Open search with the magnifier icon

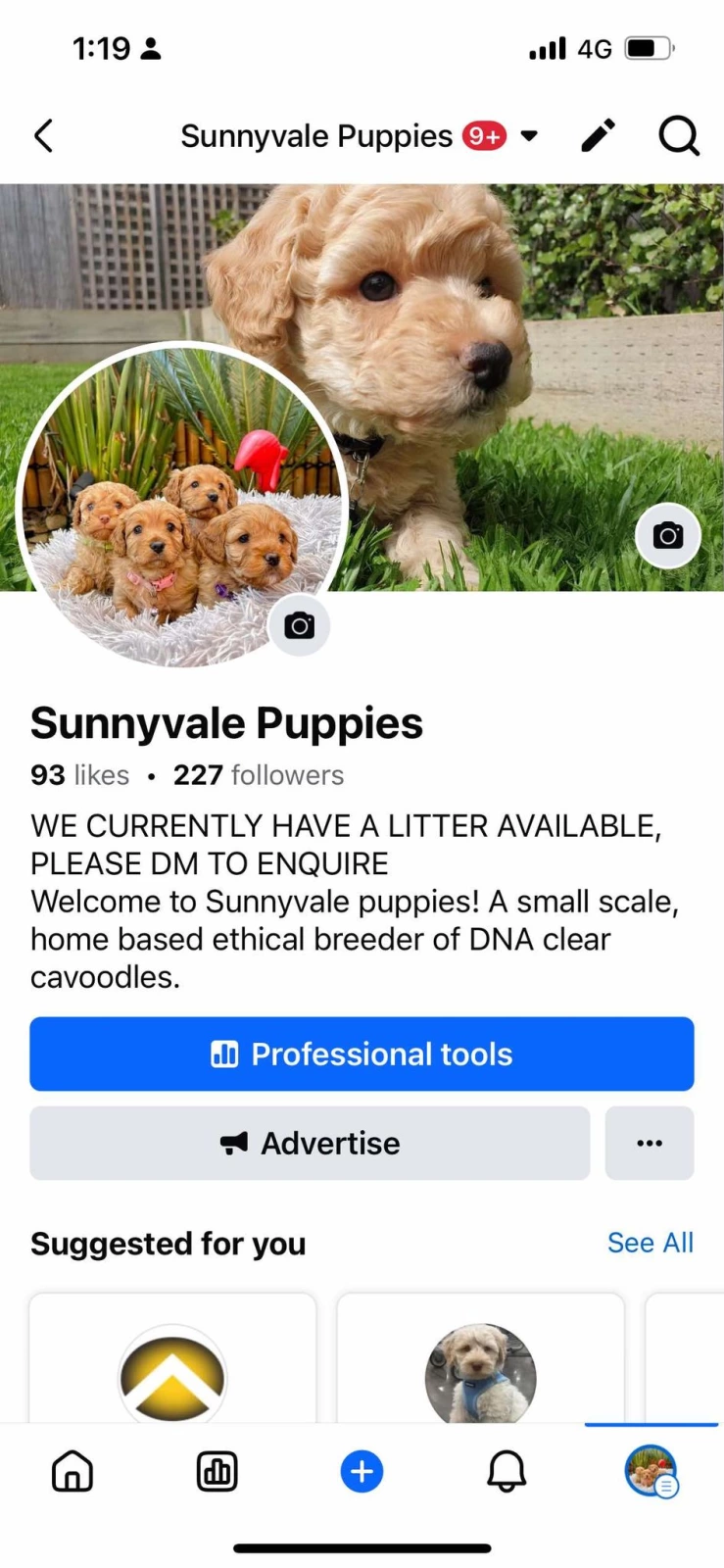click(x=678, y=135)
